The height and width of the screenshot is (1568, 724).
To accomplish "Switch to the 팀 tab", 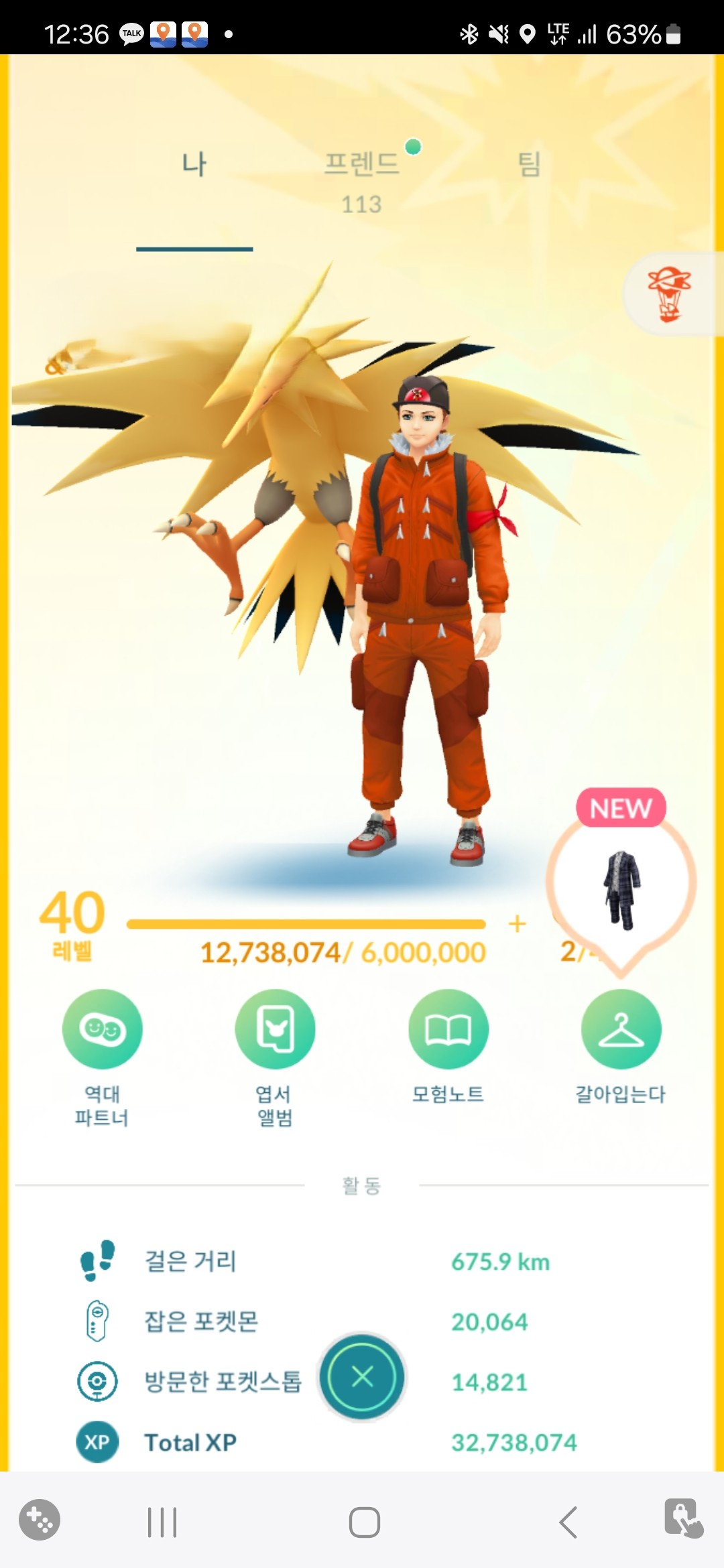I will [529, 164].
